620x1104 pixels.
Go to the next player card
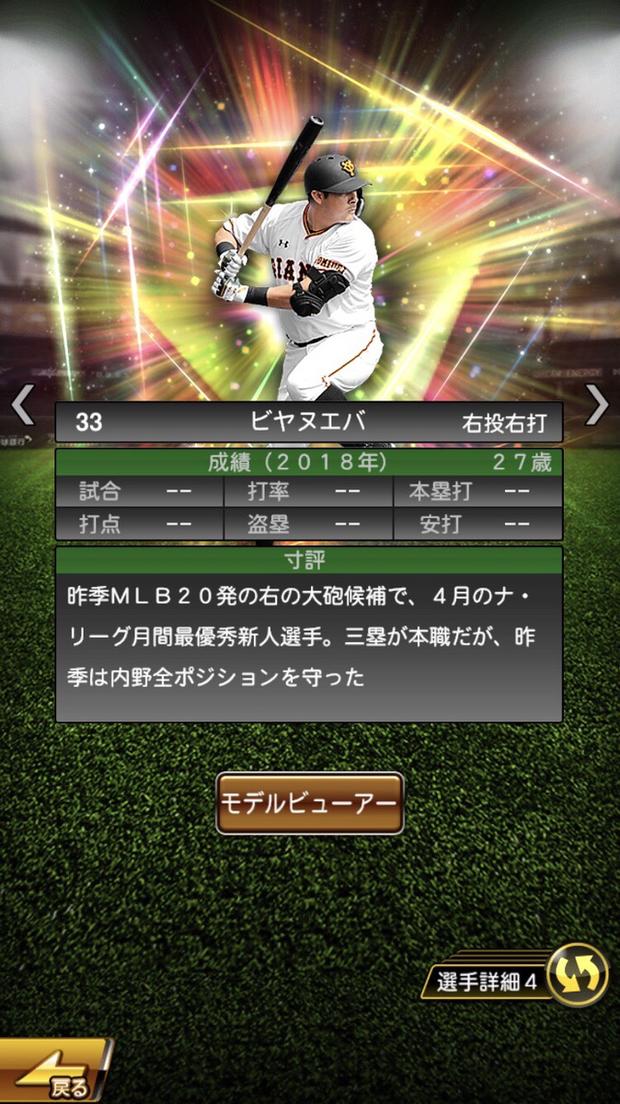click(597, 404)
